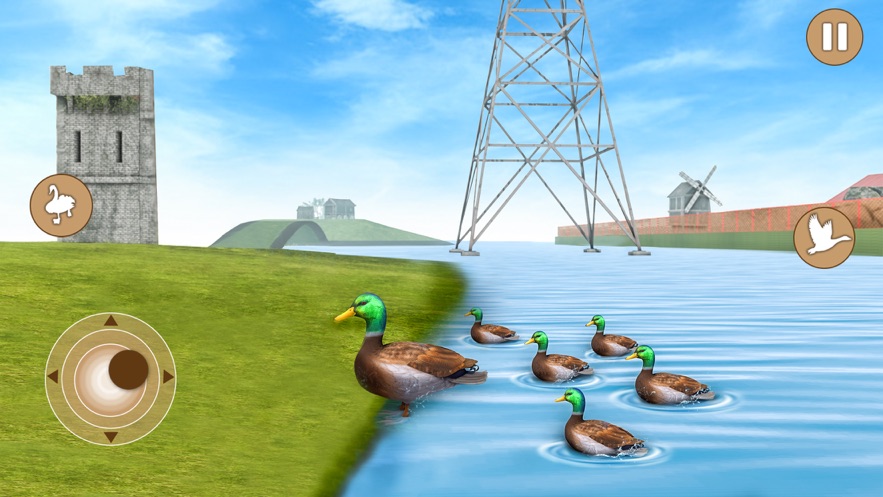Pause the game
This screenshot has height=497, width=883.
pyautogui.click(x=834, y=38)
